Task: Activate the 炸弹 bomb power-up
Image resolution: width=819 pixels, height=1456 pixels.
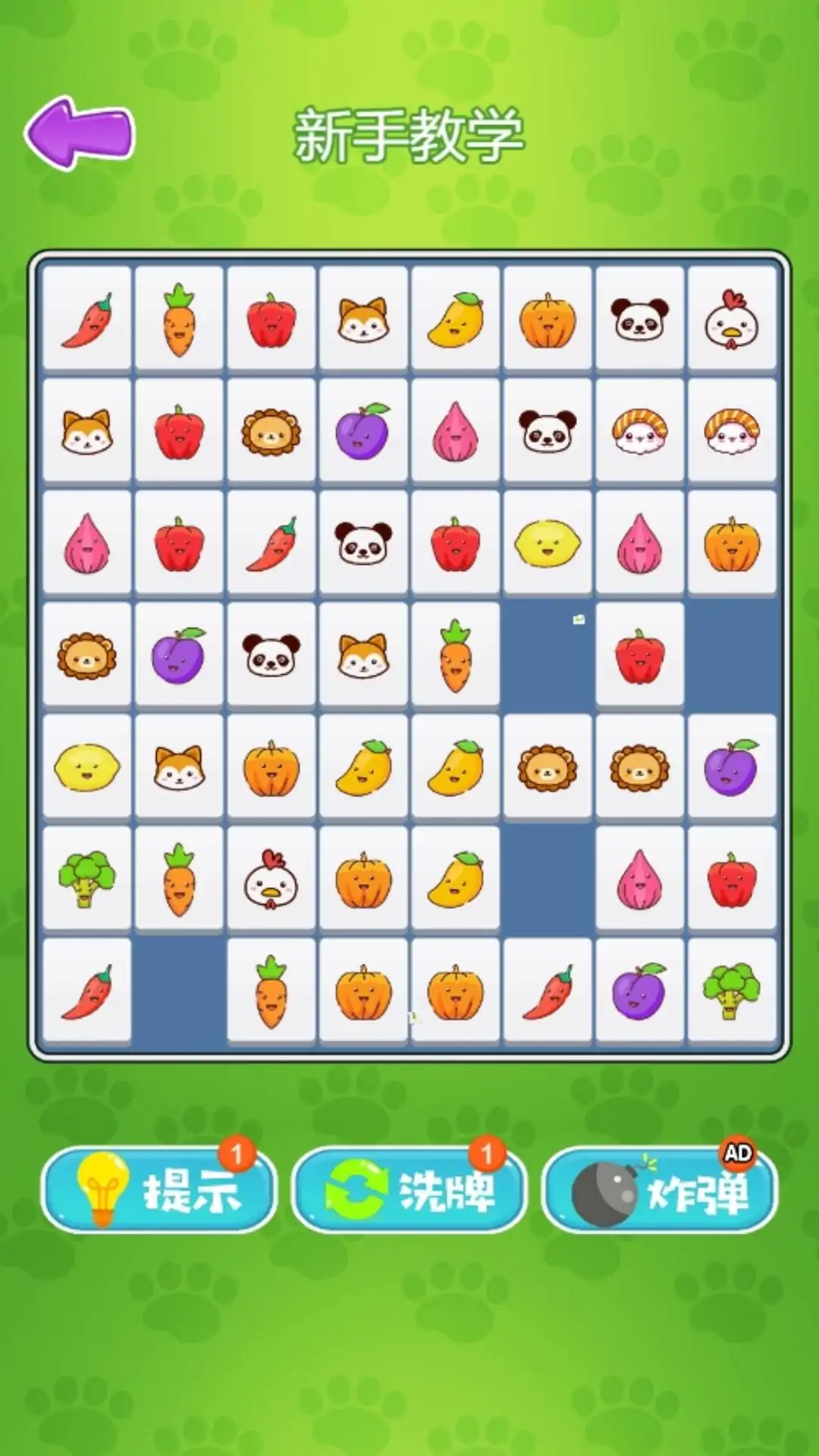Action: pos(660,1189)
